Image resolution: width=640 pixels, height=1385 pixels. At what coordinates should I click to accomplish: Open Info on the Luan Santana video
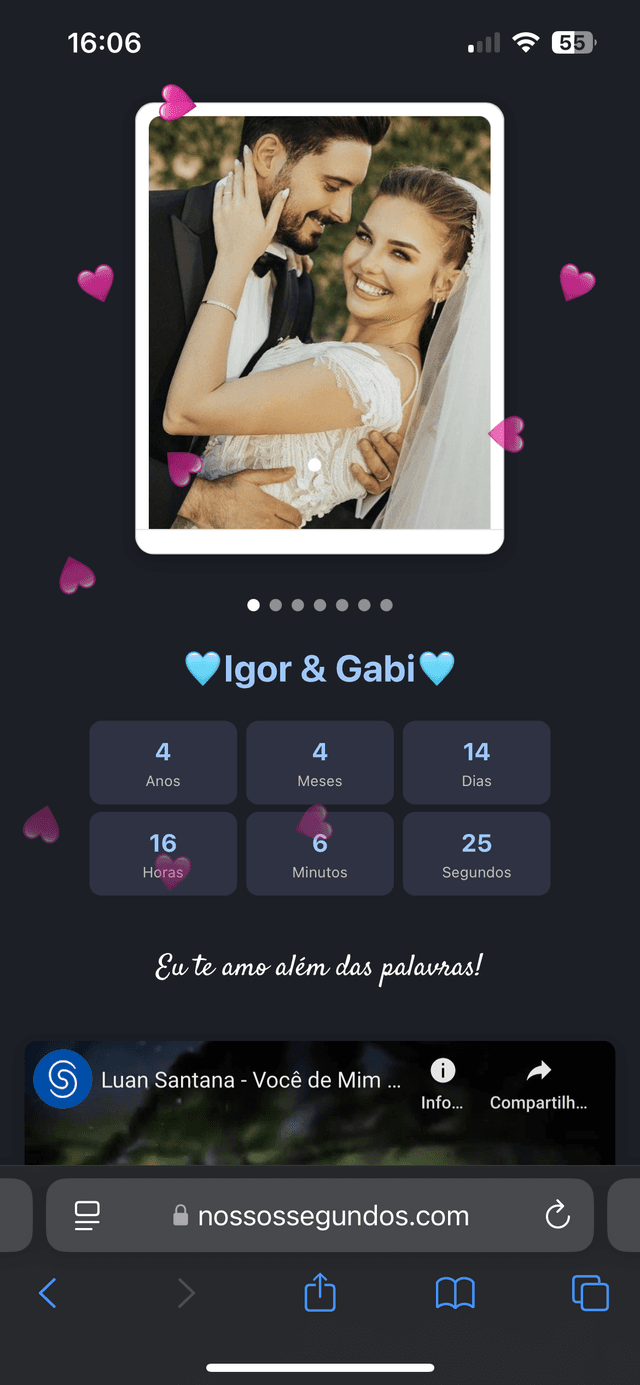coord(442,1085)
